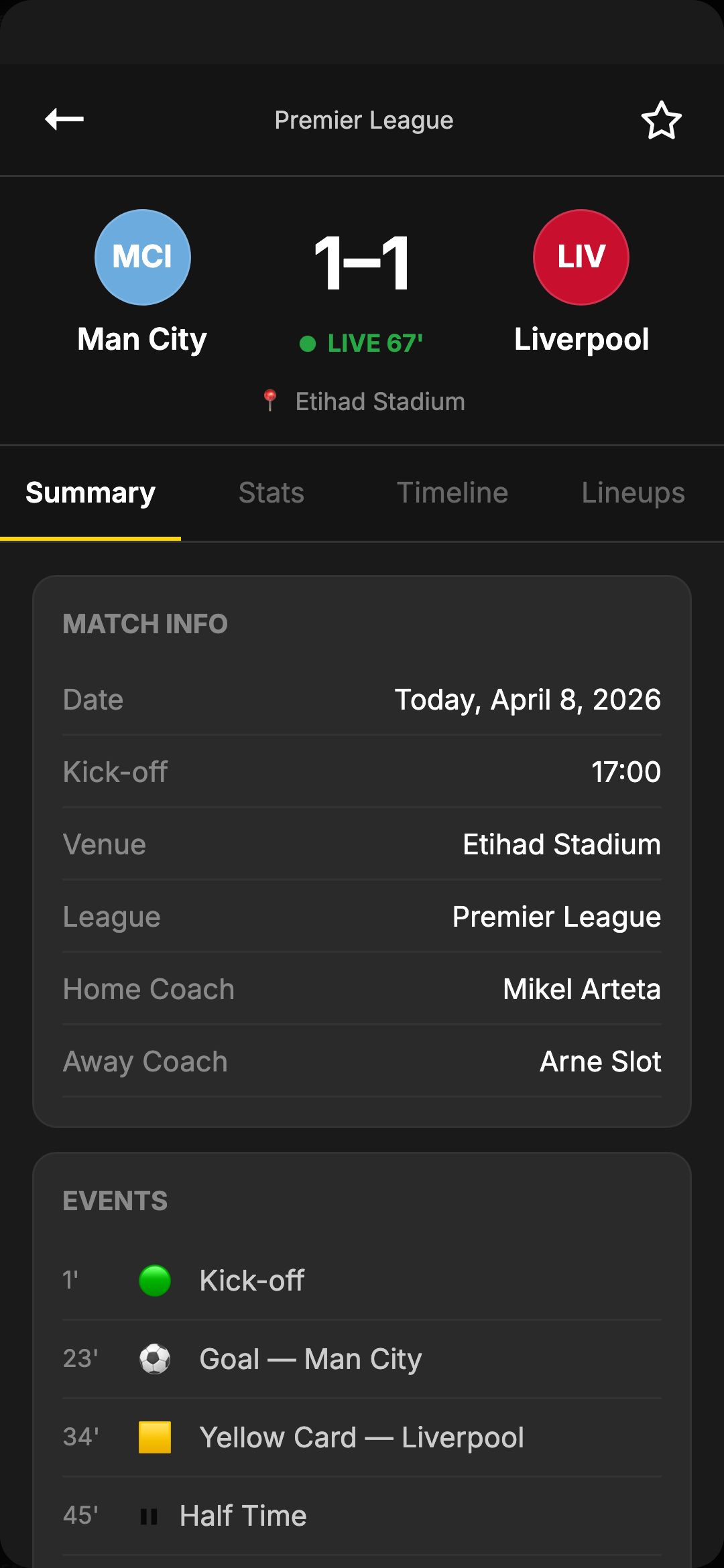Tap the star to favorite this match
This screenshot has height=1568, width=724.
point(660,120)
